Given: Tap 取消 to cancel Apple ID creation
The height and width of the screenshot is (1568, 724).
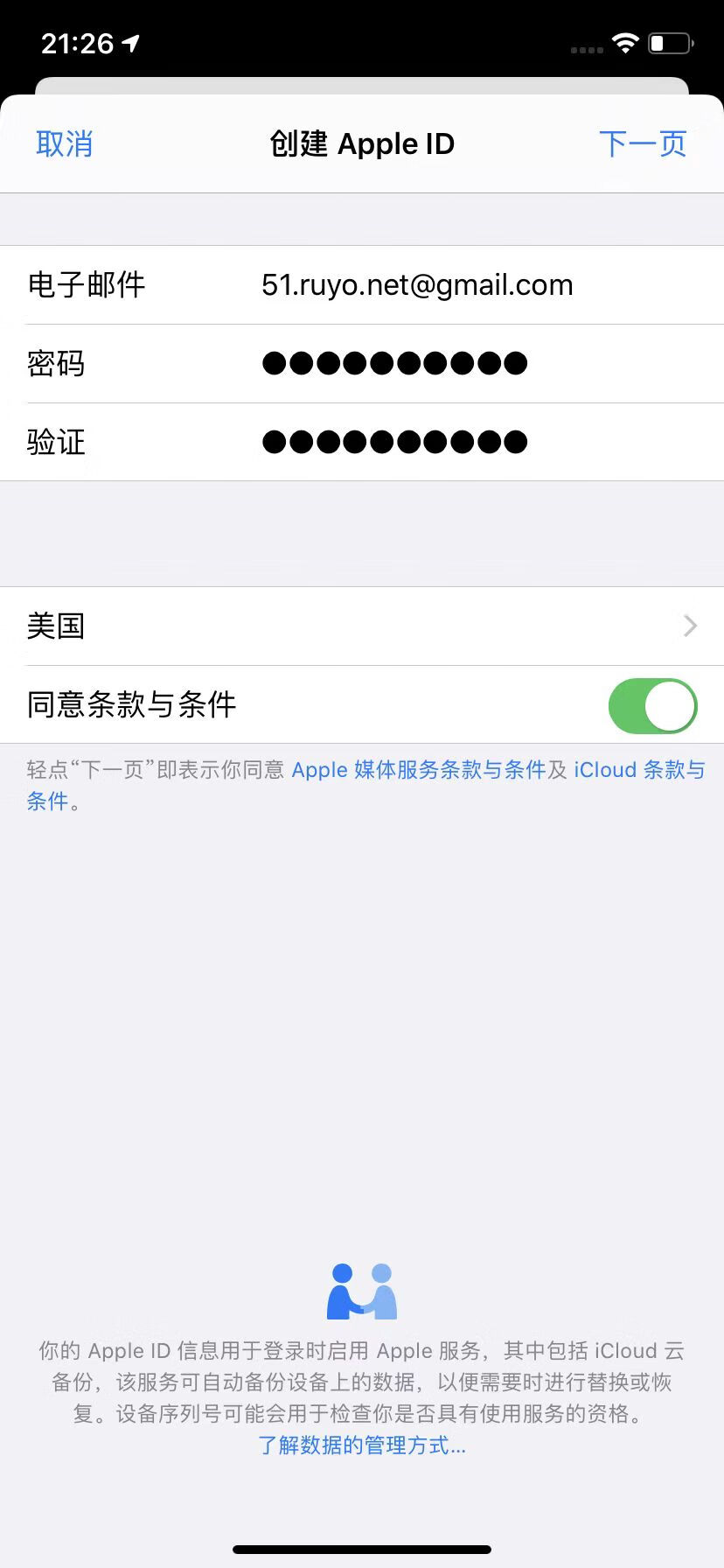Looking at the screenshot, I should pyautogui.click(x=64, y=143).
